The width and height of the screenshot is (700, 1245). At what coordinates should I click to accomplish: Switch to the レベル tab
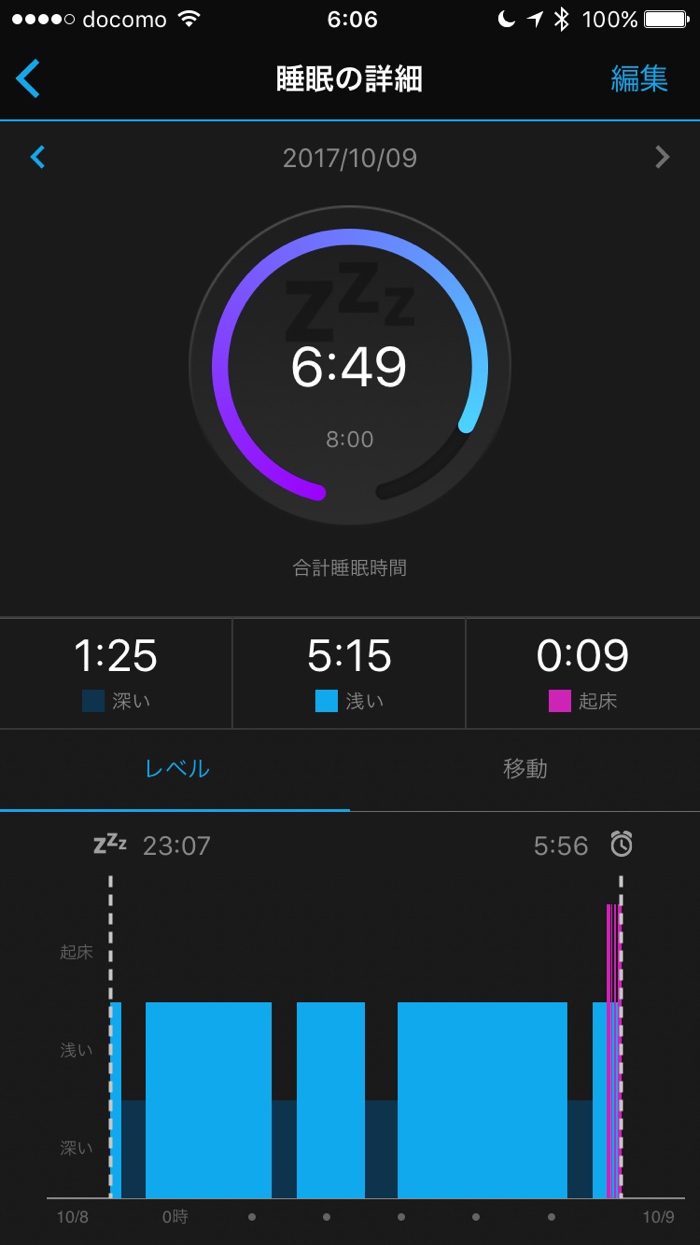coord(176,769)
